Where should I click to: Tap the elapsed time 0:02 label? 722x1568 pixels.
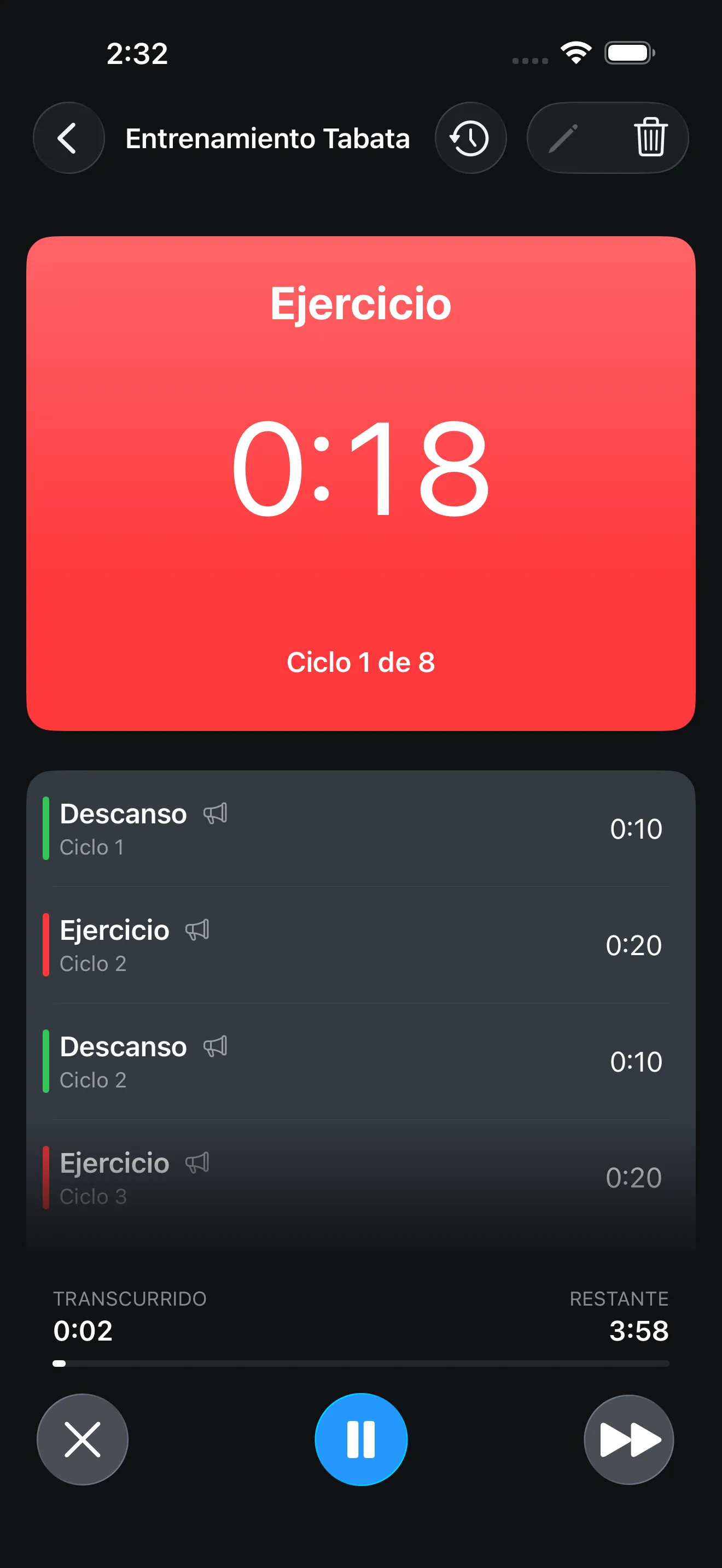point(83,1330)
